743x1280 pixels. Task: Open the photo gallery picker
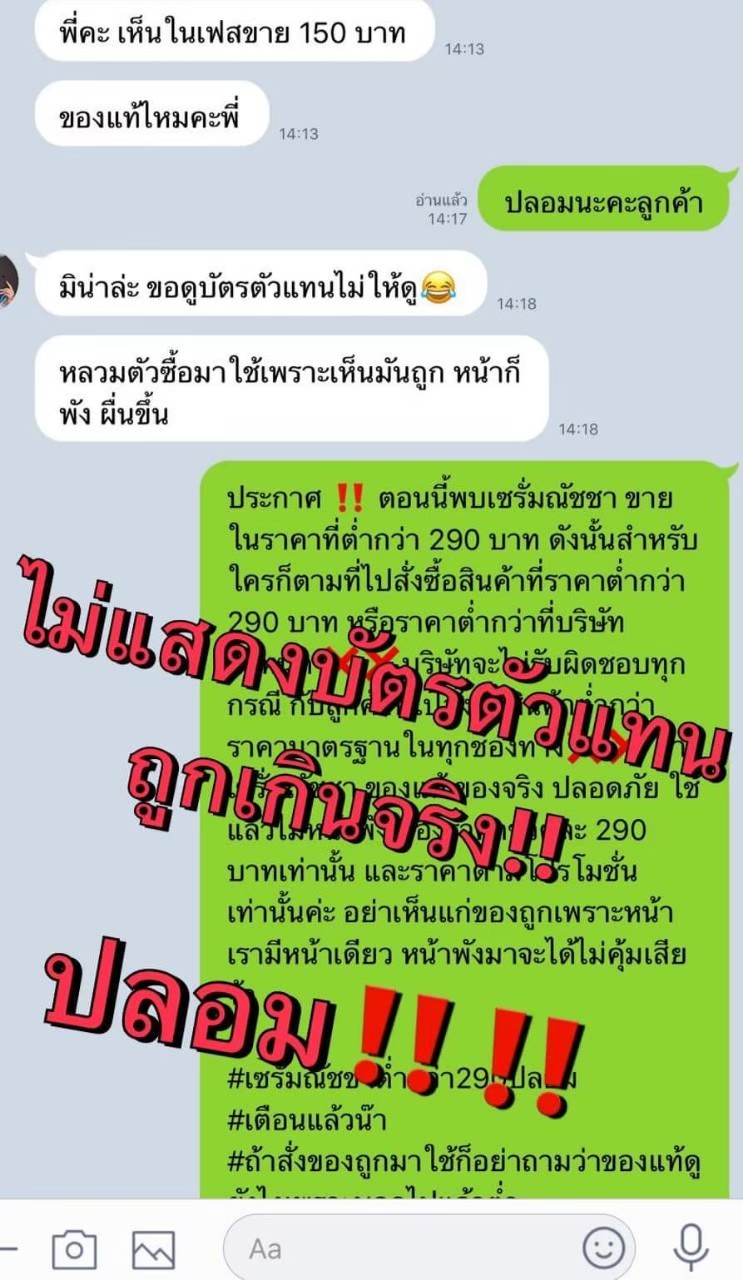click(x=153, y=1249)
